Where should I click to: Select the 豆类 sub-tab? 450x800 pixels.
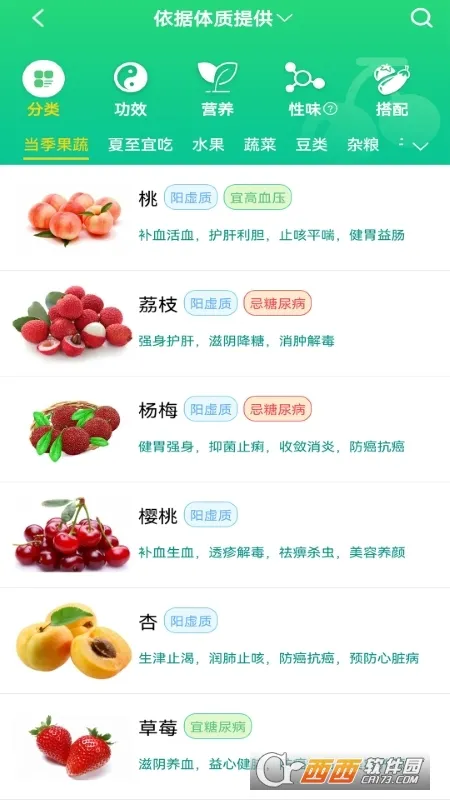point(312,145)
